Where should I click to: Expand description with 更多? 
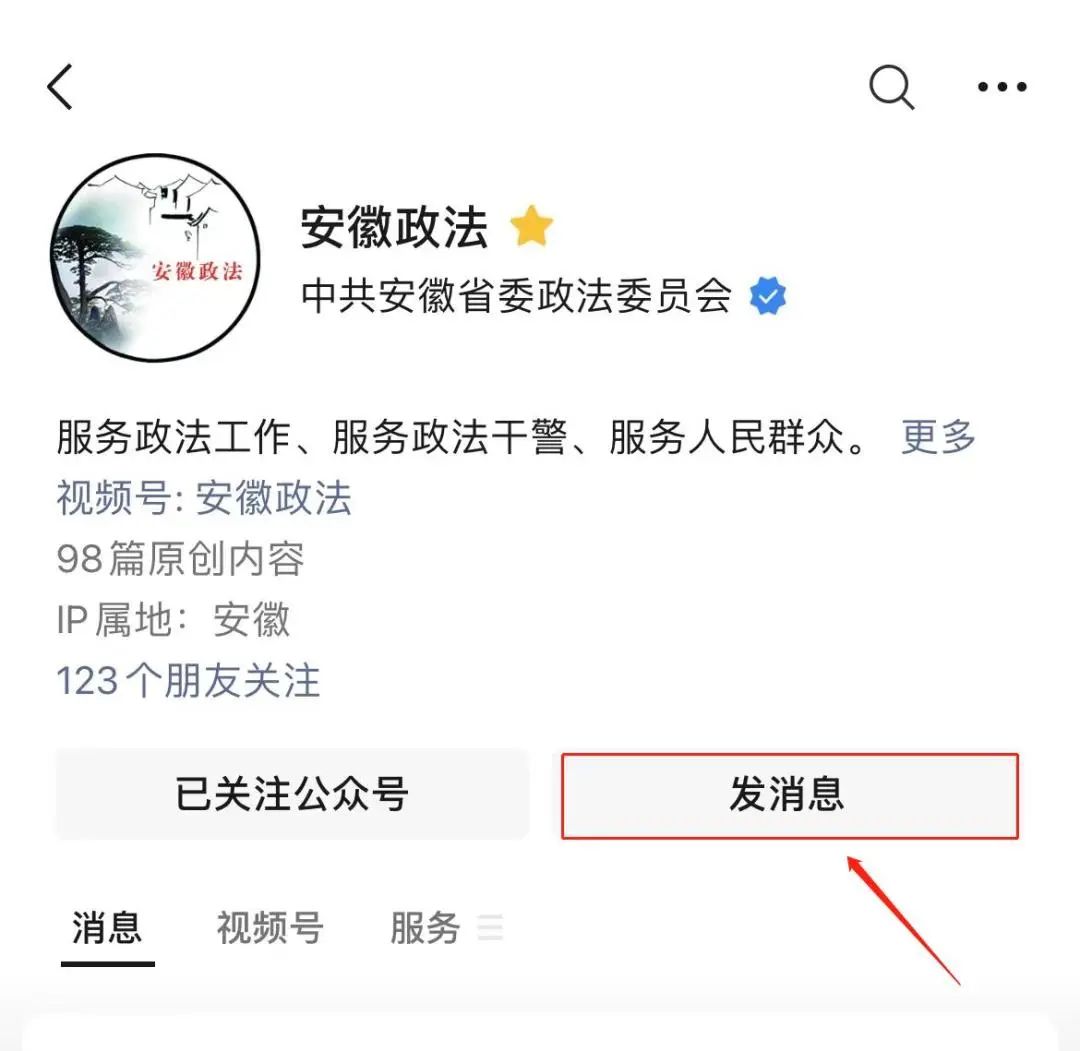click(x=938, y=437)
